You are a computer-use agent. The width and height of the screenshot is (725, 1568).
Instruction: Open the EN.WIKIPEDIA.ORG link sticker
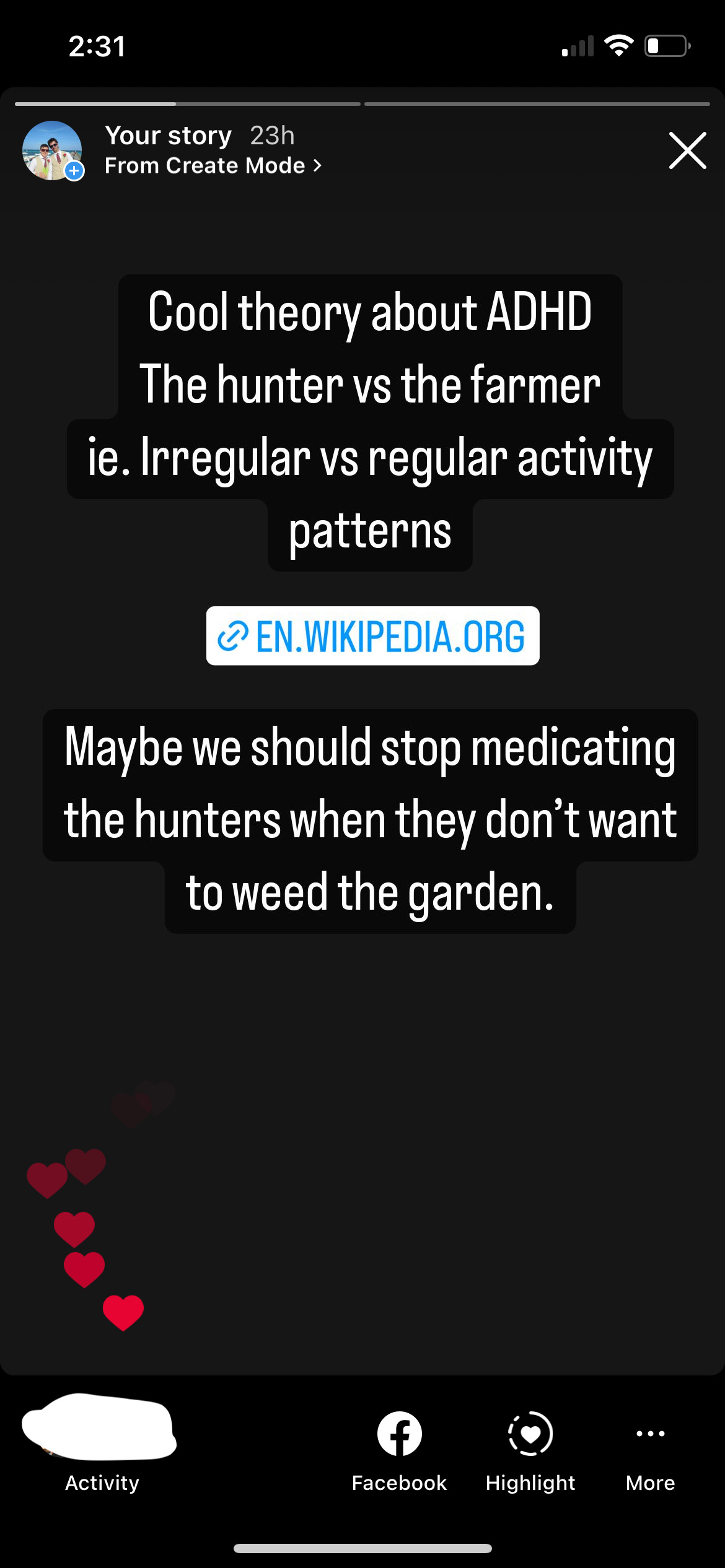(372, 636)
